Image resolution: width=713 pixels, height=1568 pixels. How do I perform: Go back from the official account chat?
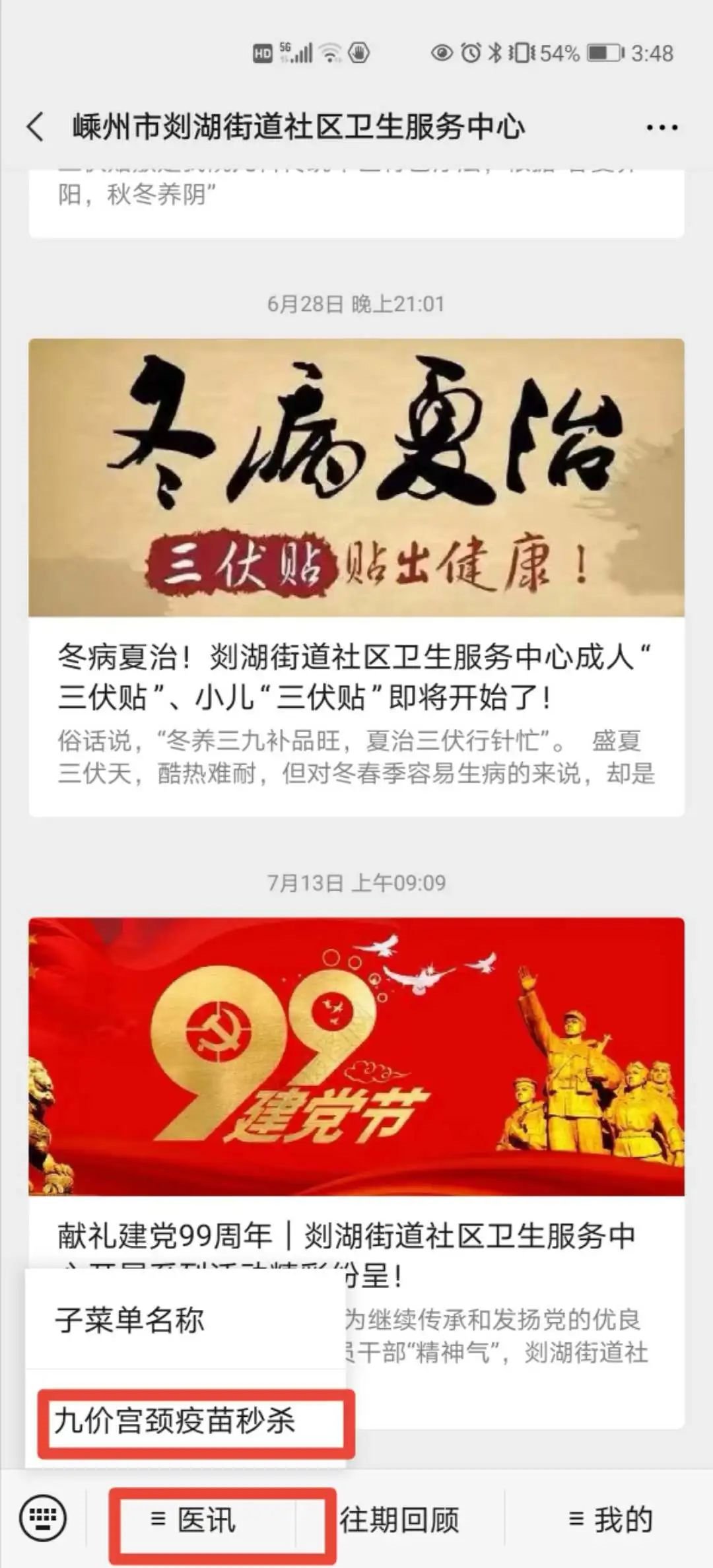[x=36, y=127]
